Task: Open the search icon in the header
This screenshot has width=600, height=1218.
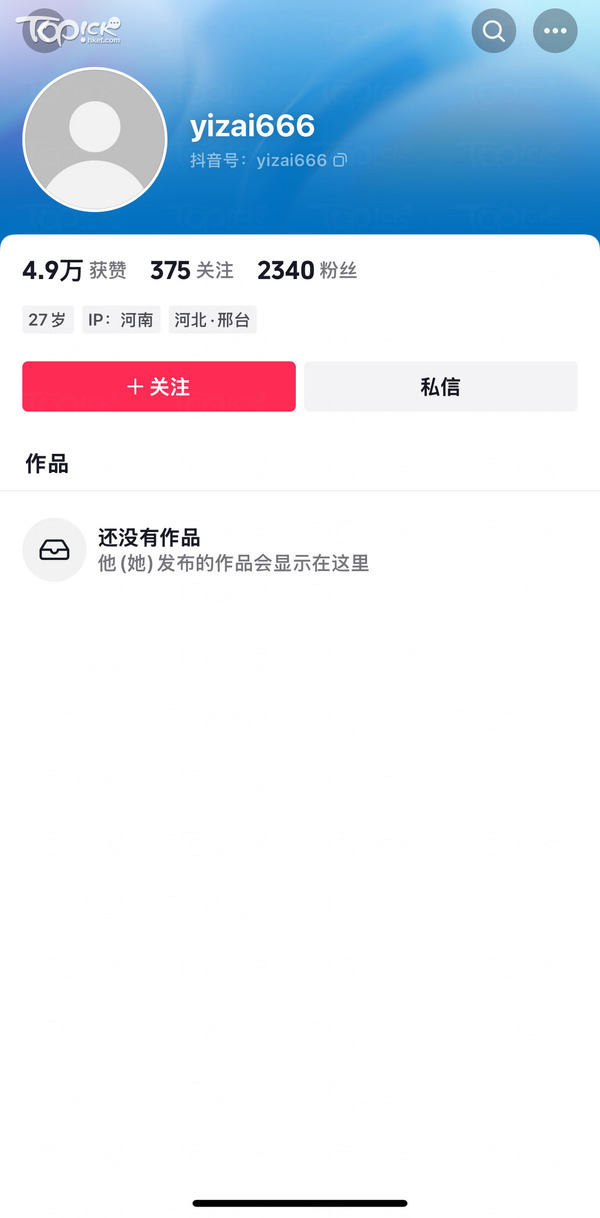Action: (494, 31)
